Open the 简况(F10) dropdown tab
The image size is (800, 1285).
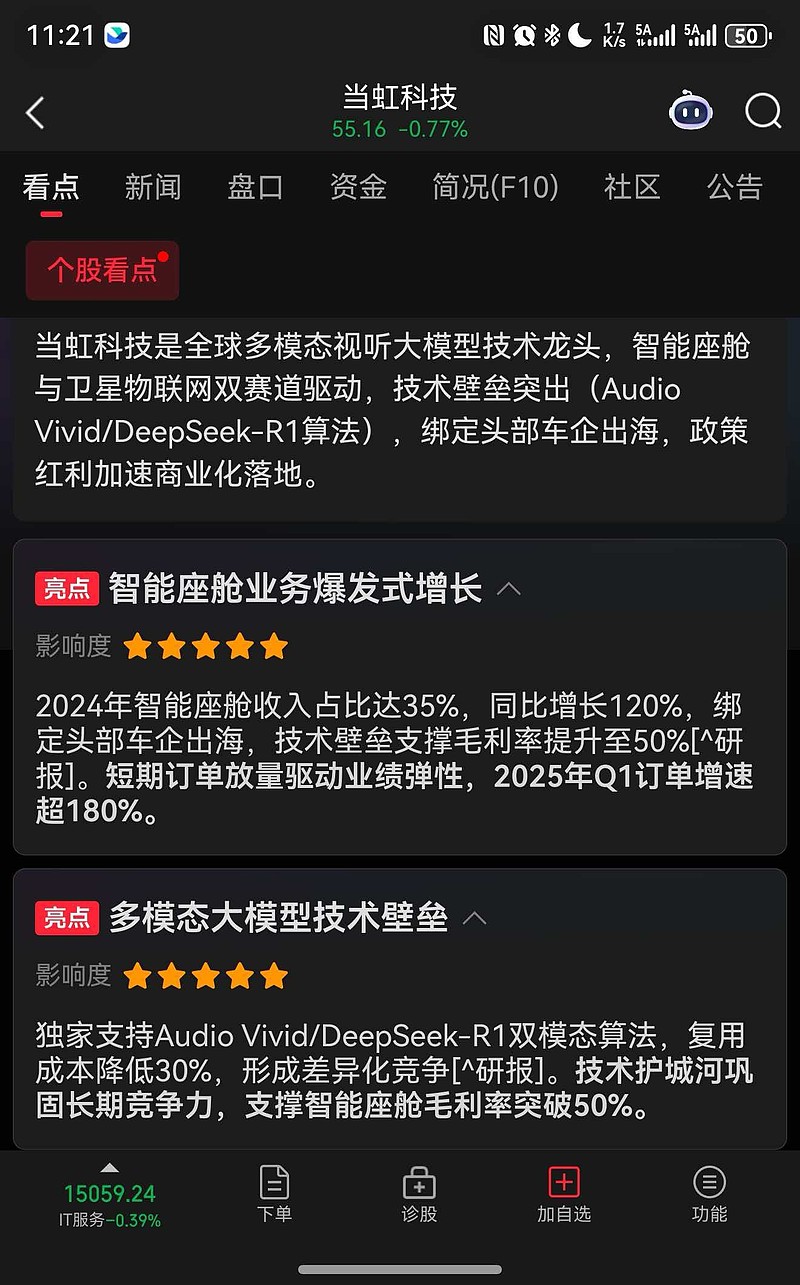[x=495, y=188]
